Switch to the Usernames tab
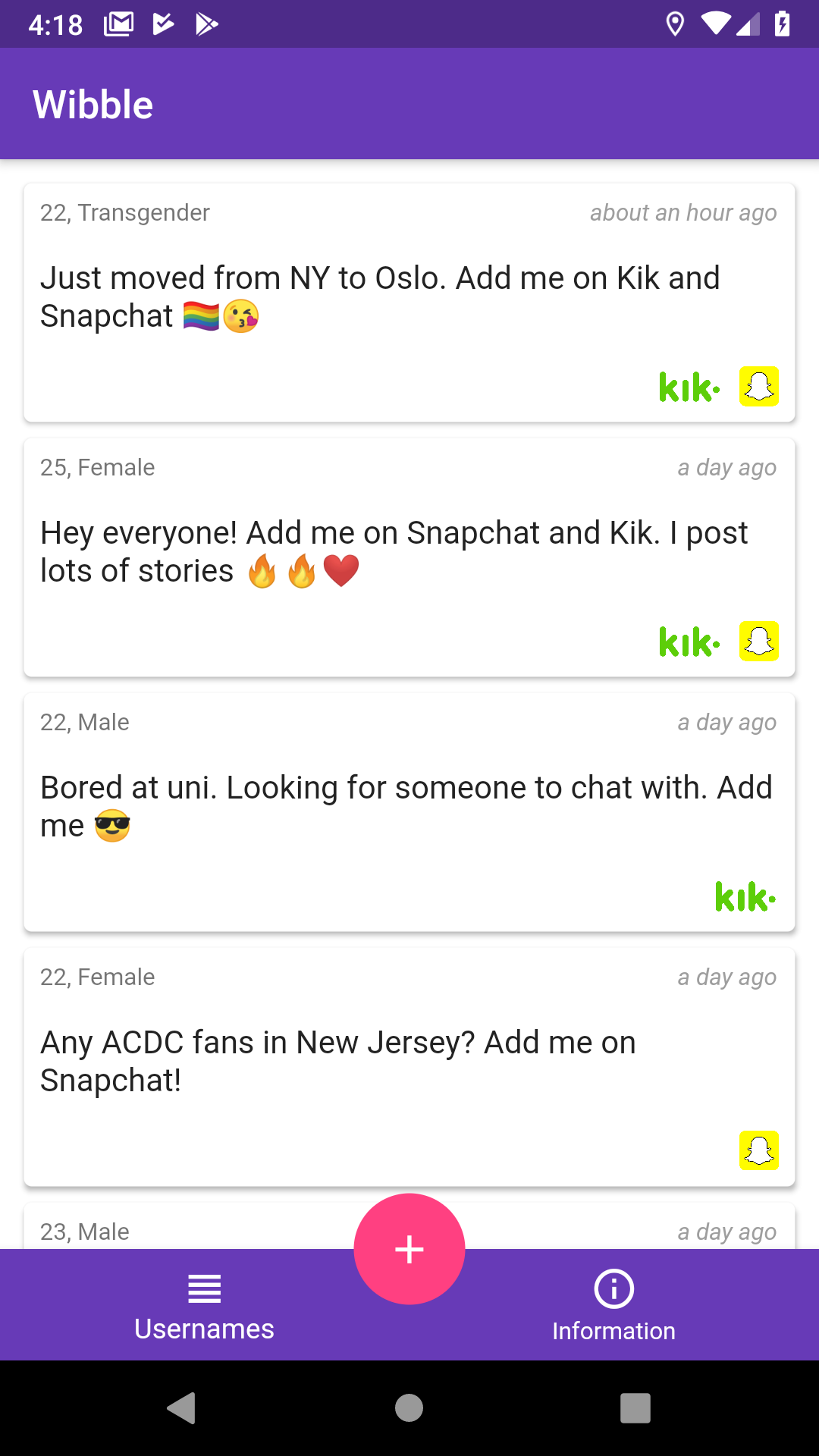The height and width of the screenshot is (1456, 819). pos(204,1307)
